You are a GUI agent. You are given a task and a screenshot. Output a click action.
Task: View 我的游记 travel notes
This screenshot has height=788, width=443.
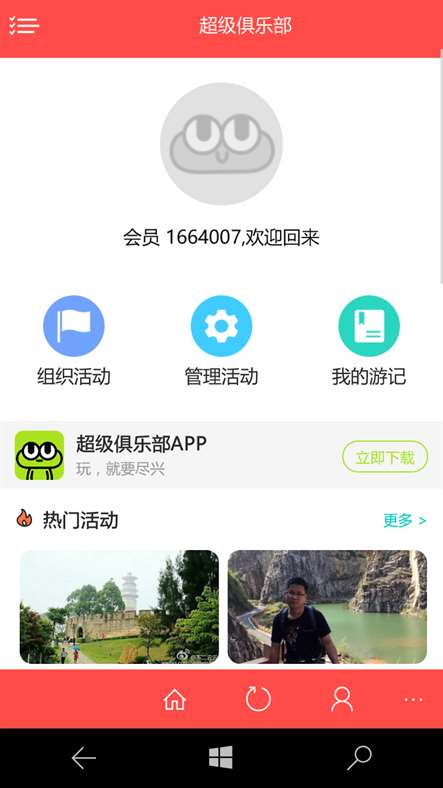click(369, 326)
